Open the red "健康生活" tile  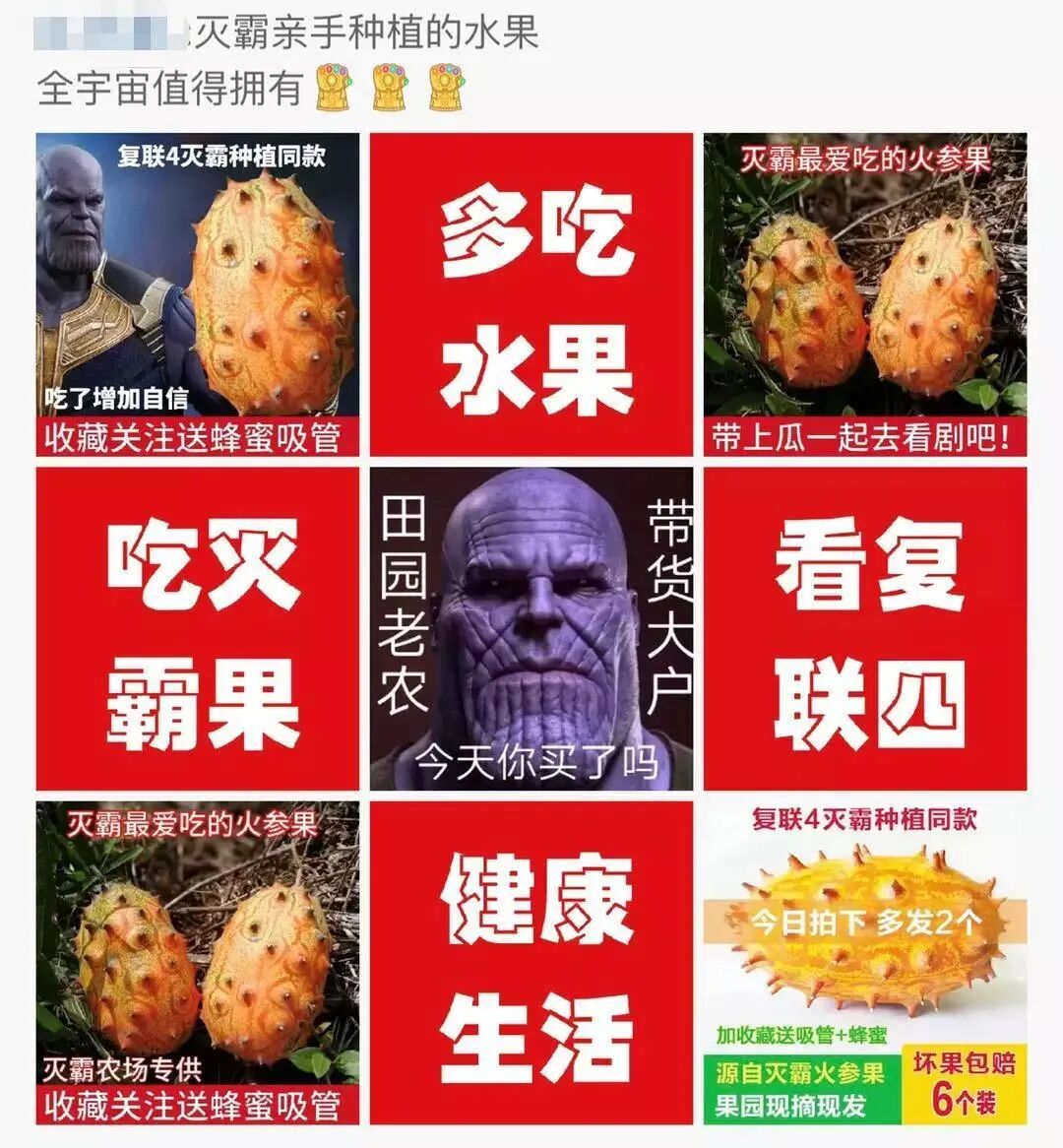531,963
